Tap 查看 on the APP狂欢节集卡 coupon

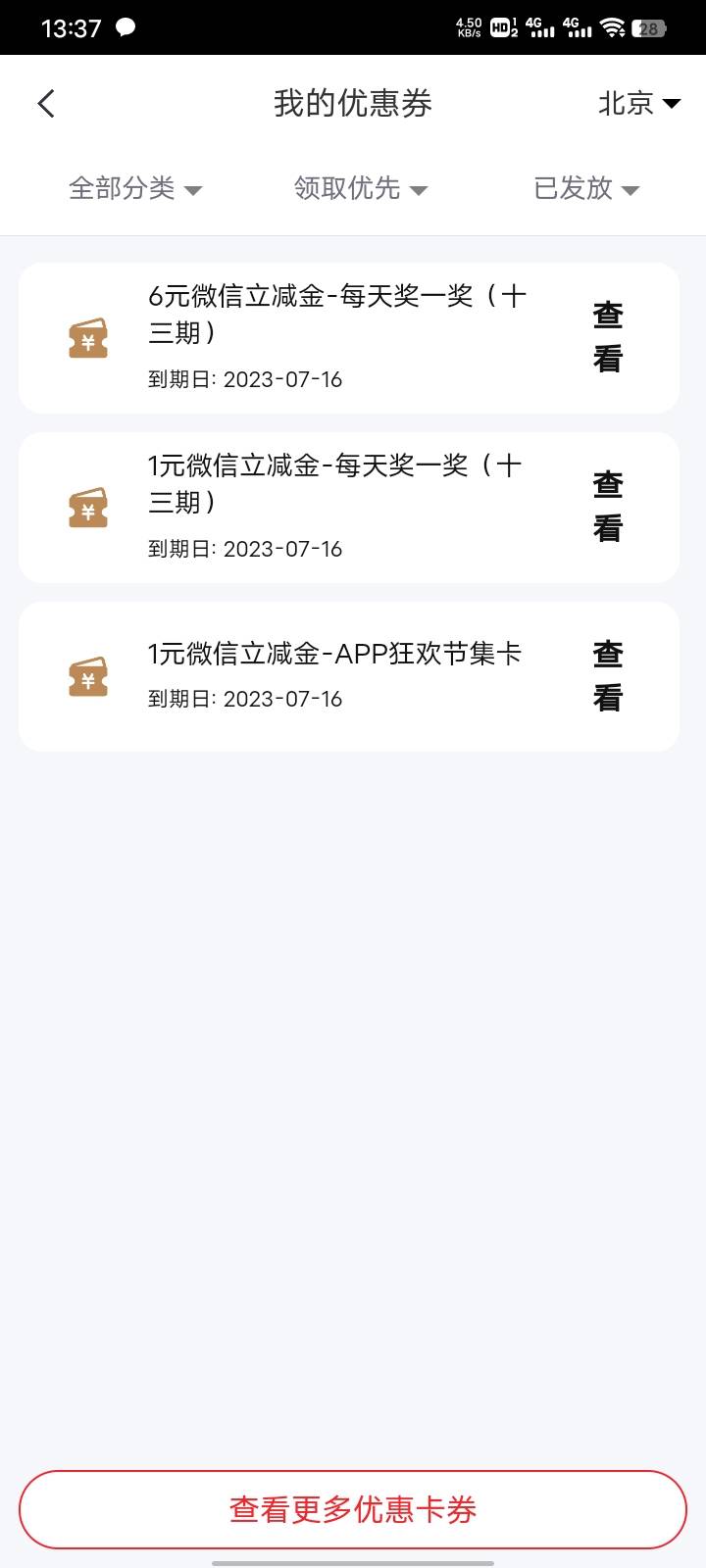607,676
